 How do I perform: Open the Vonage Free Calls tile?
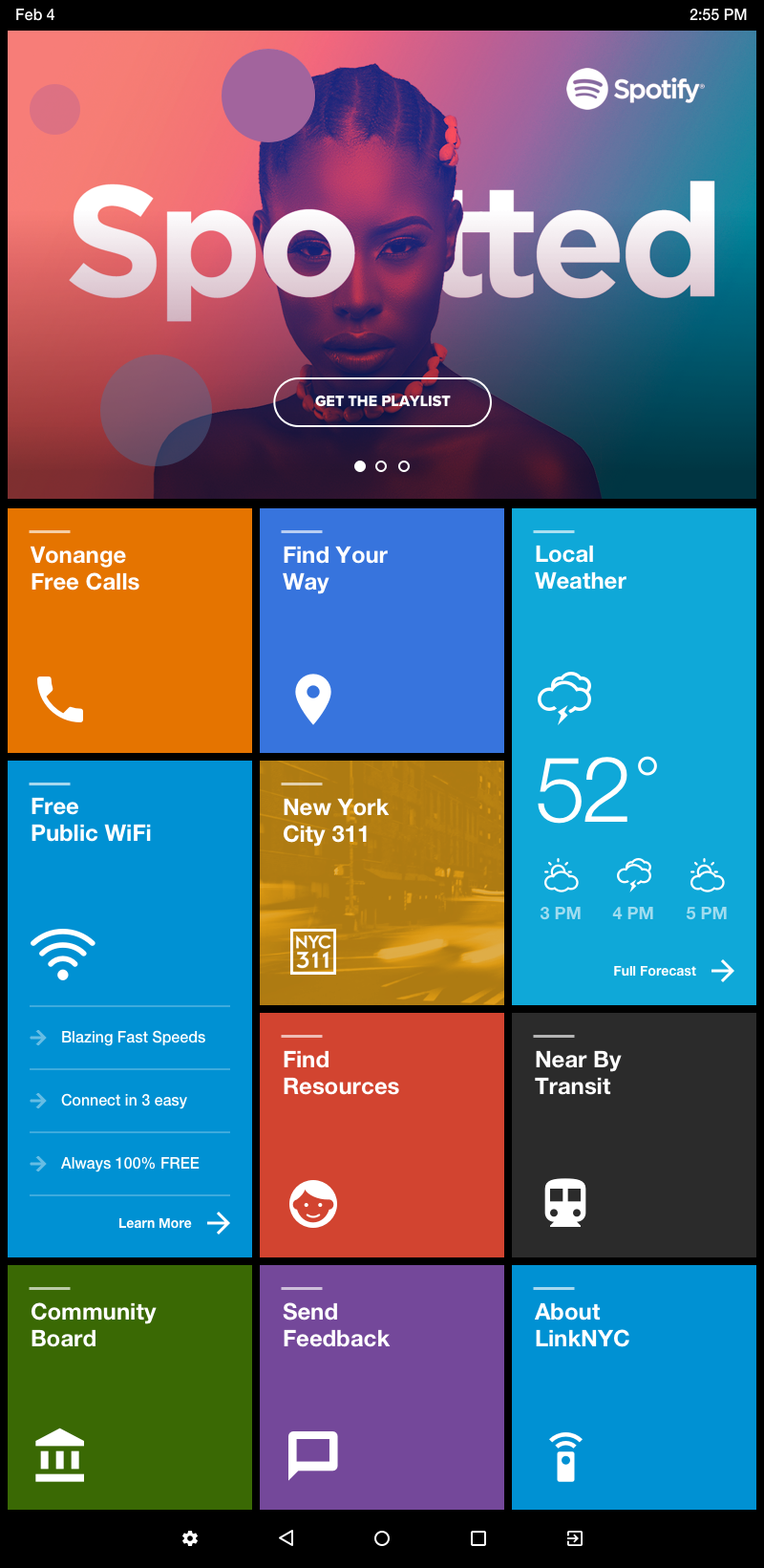(x=130, y=631)
